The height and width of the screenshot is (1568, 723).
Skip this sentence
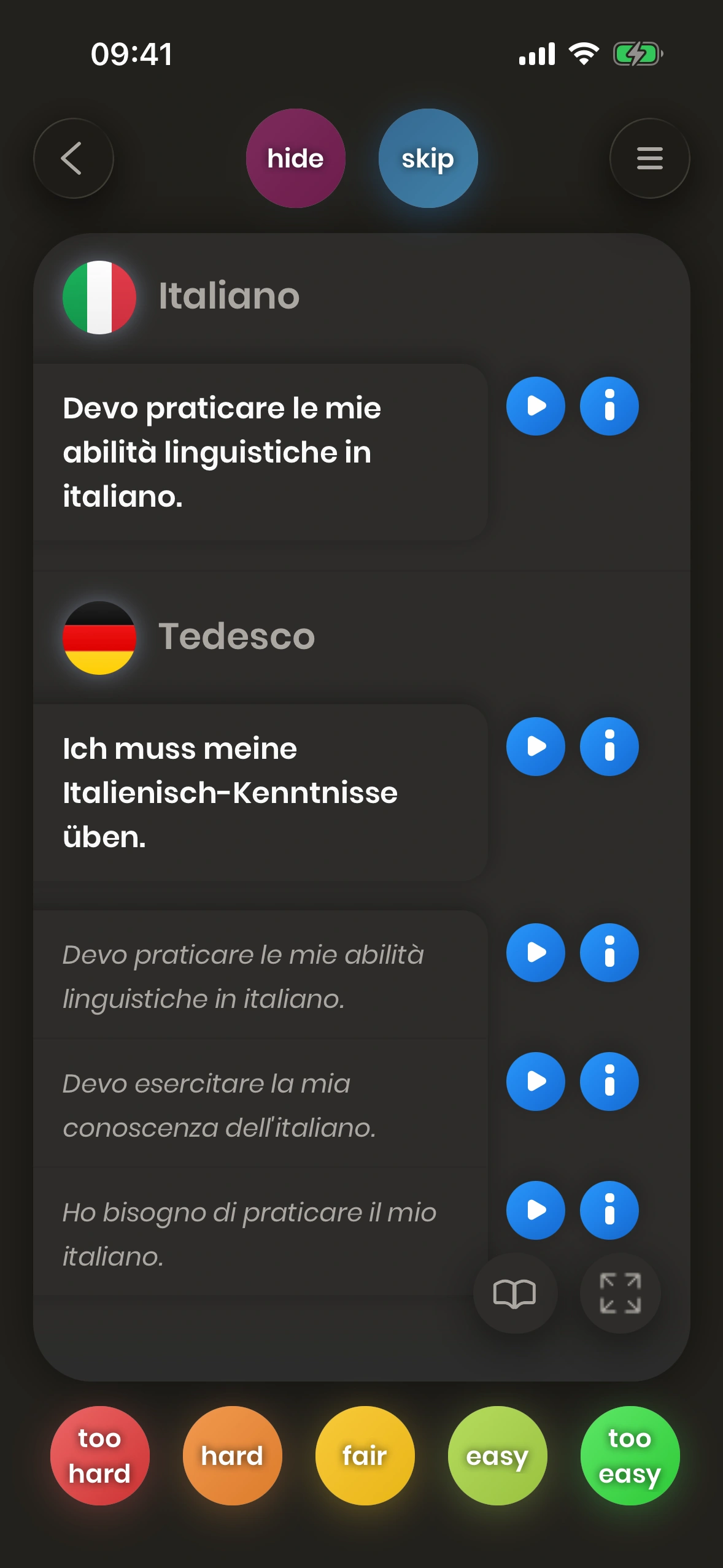click(428, 158)
